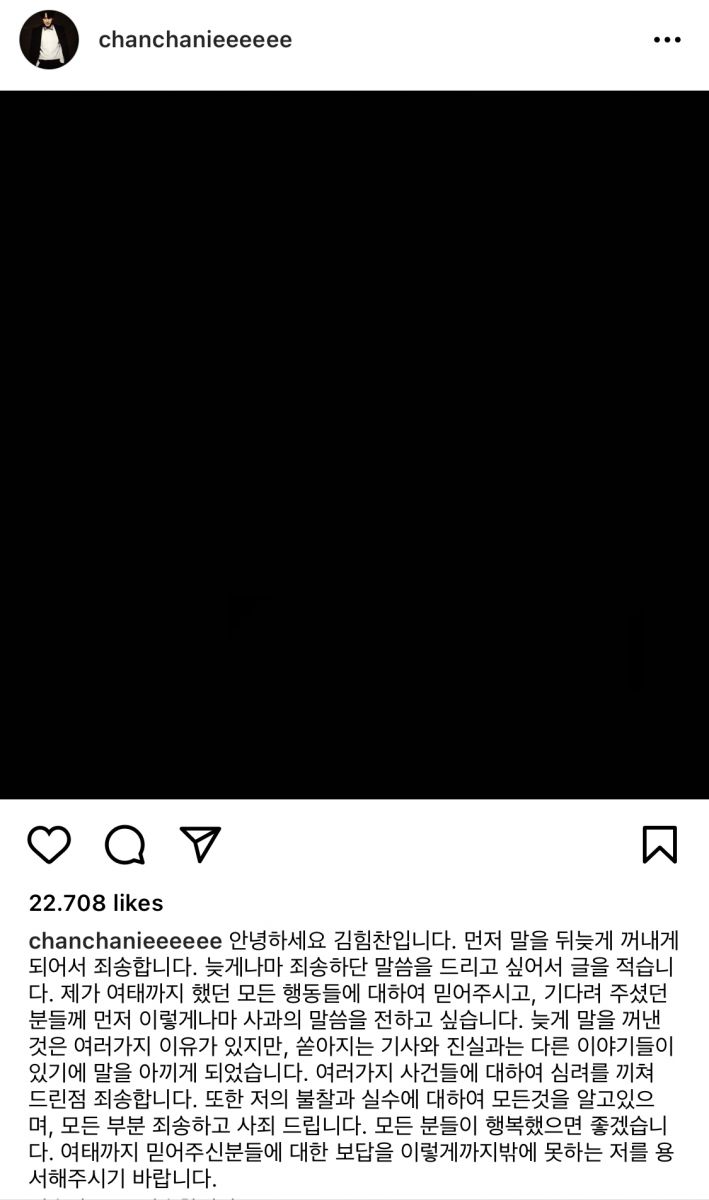
Task: Share the post via the paper plane
Action: click(200, 844)
